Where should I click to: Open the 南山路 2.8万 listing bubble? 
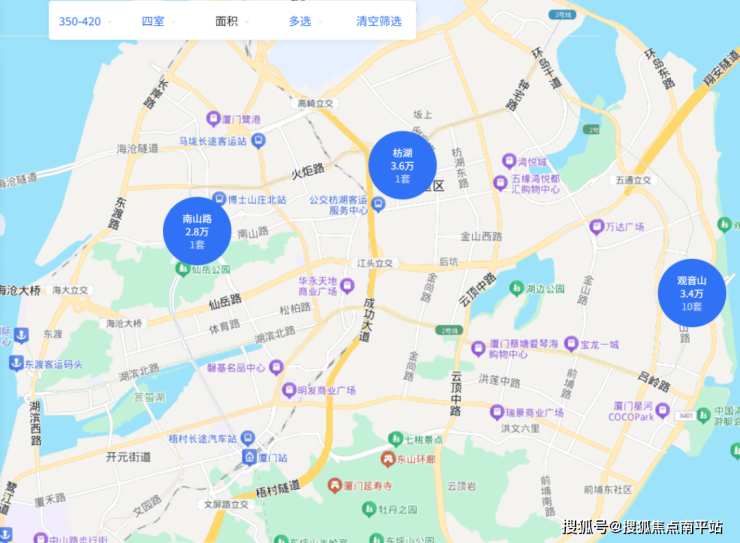tap(197, 232)
